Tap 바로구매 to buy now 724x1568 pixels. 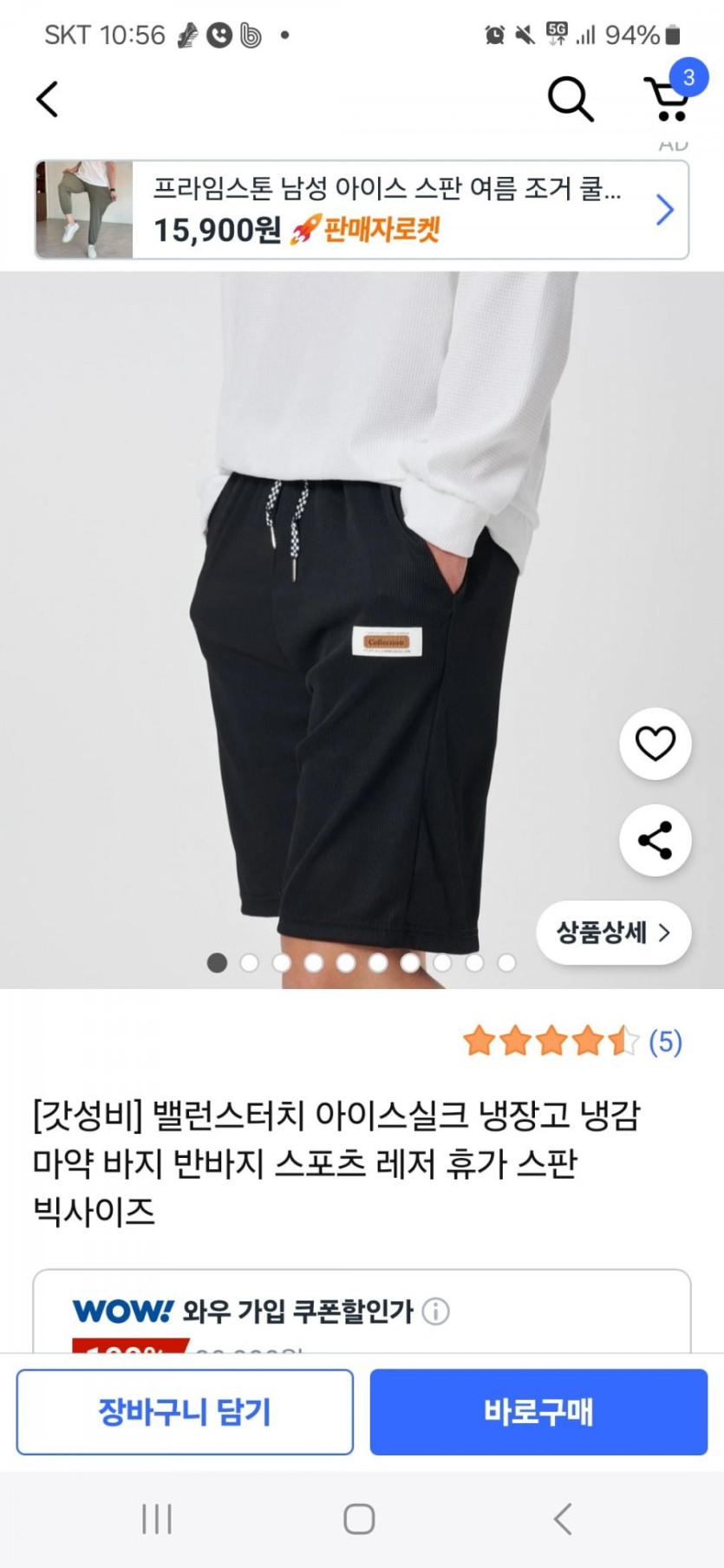538,1412
